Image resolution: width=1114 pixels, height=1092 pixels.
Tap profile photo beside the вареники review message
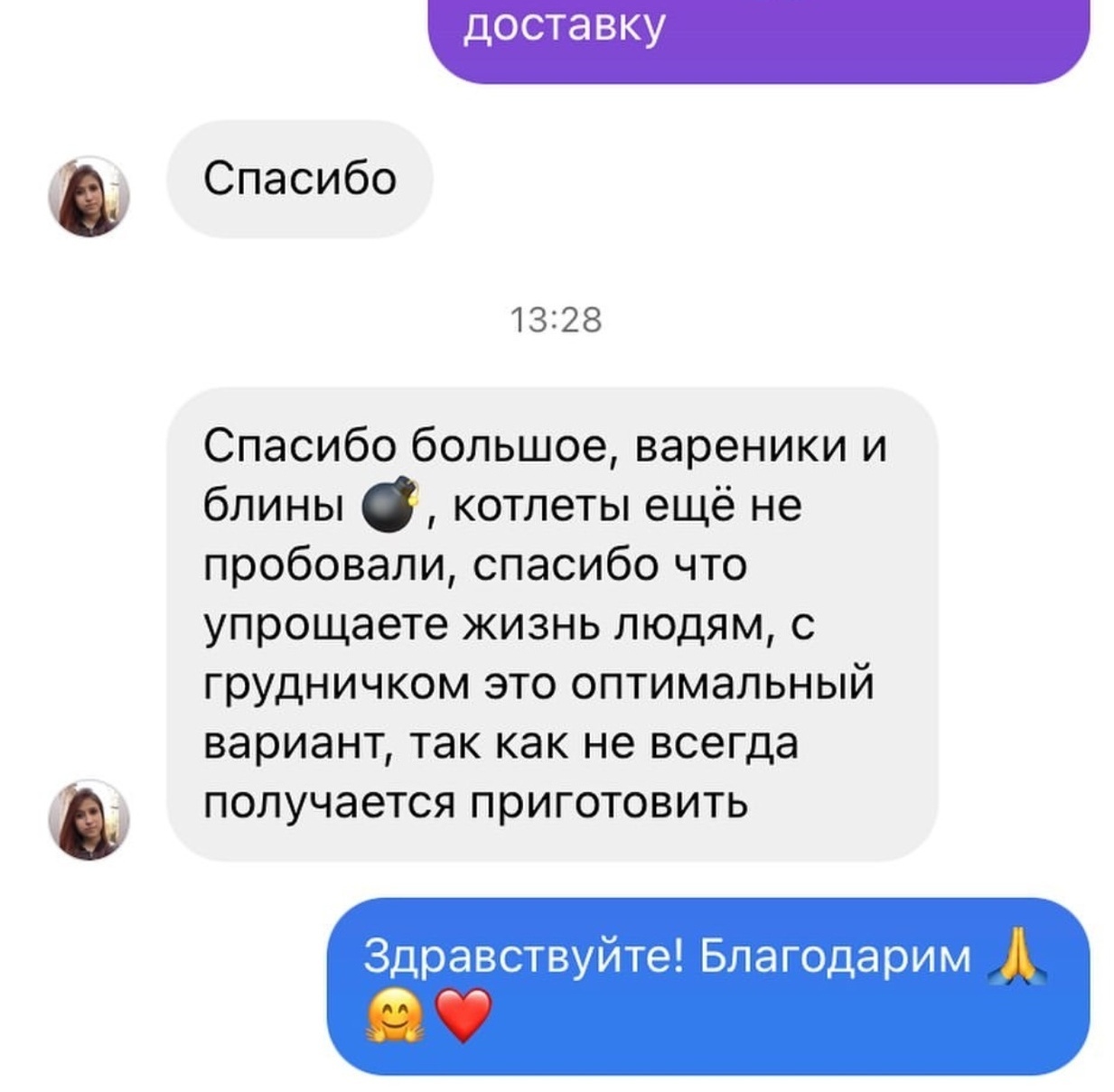(89, 818)
